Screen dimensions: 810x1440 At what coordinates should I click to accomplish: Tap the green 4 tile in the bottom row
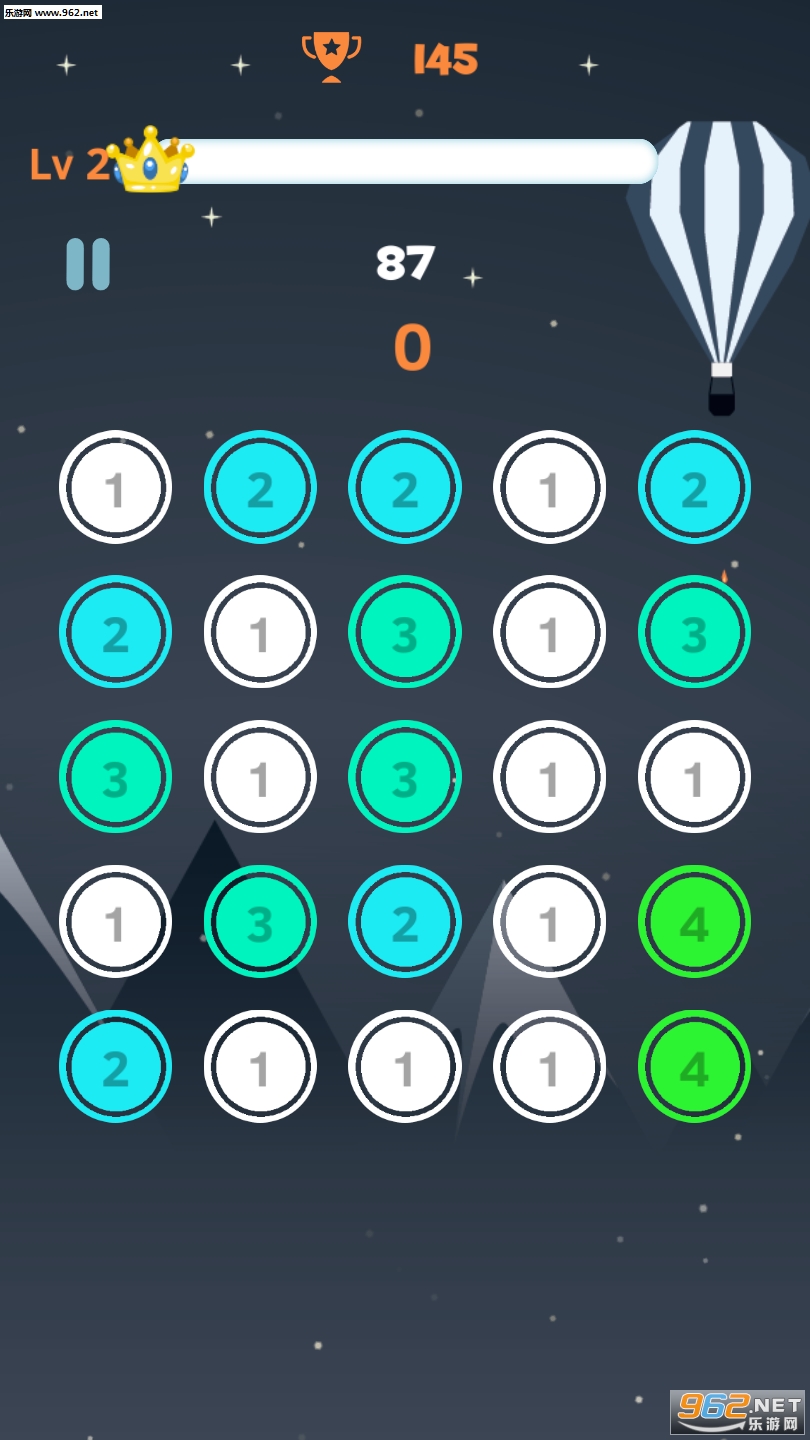click(x=694, y=1066)
